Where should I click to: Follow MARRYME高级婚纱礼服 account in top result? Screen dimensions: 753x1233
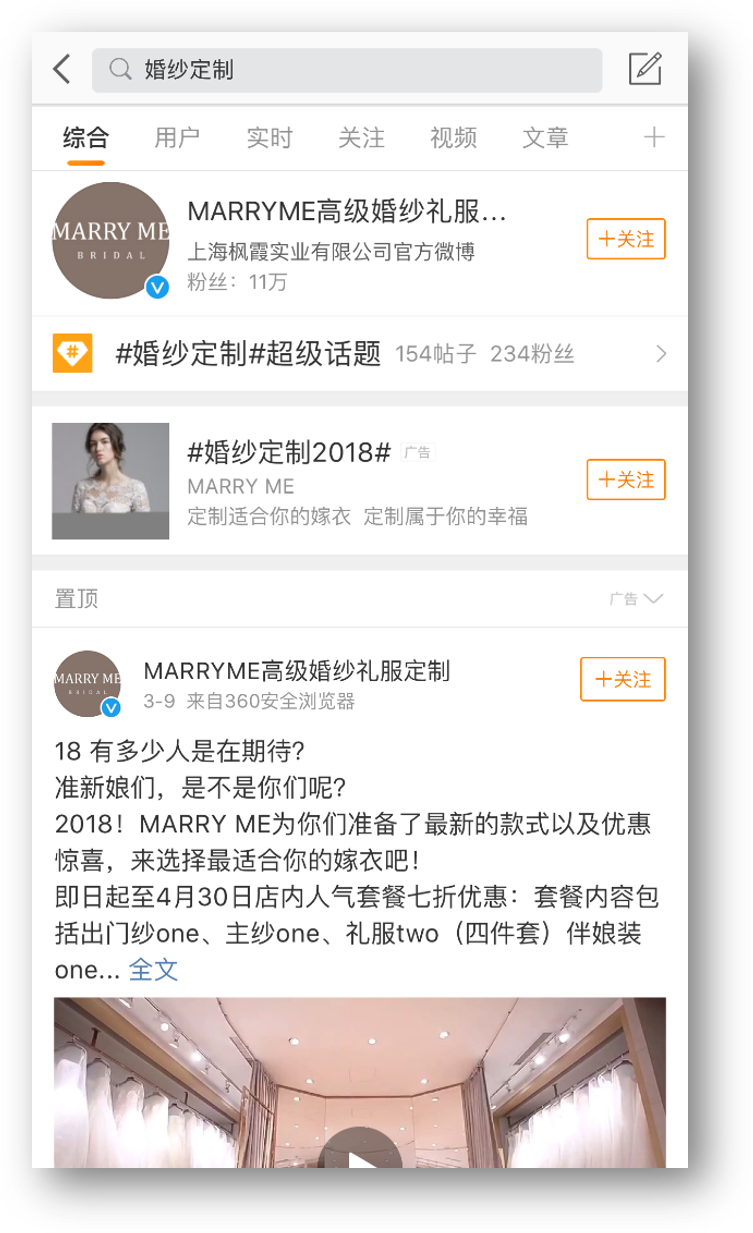coord(626,239)
